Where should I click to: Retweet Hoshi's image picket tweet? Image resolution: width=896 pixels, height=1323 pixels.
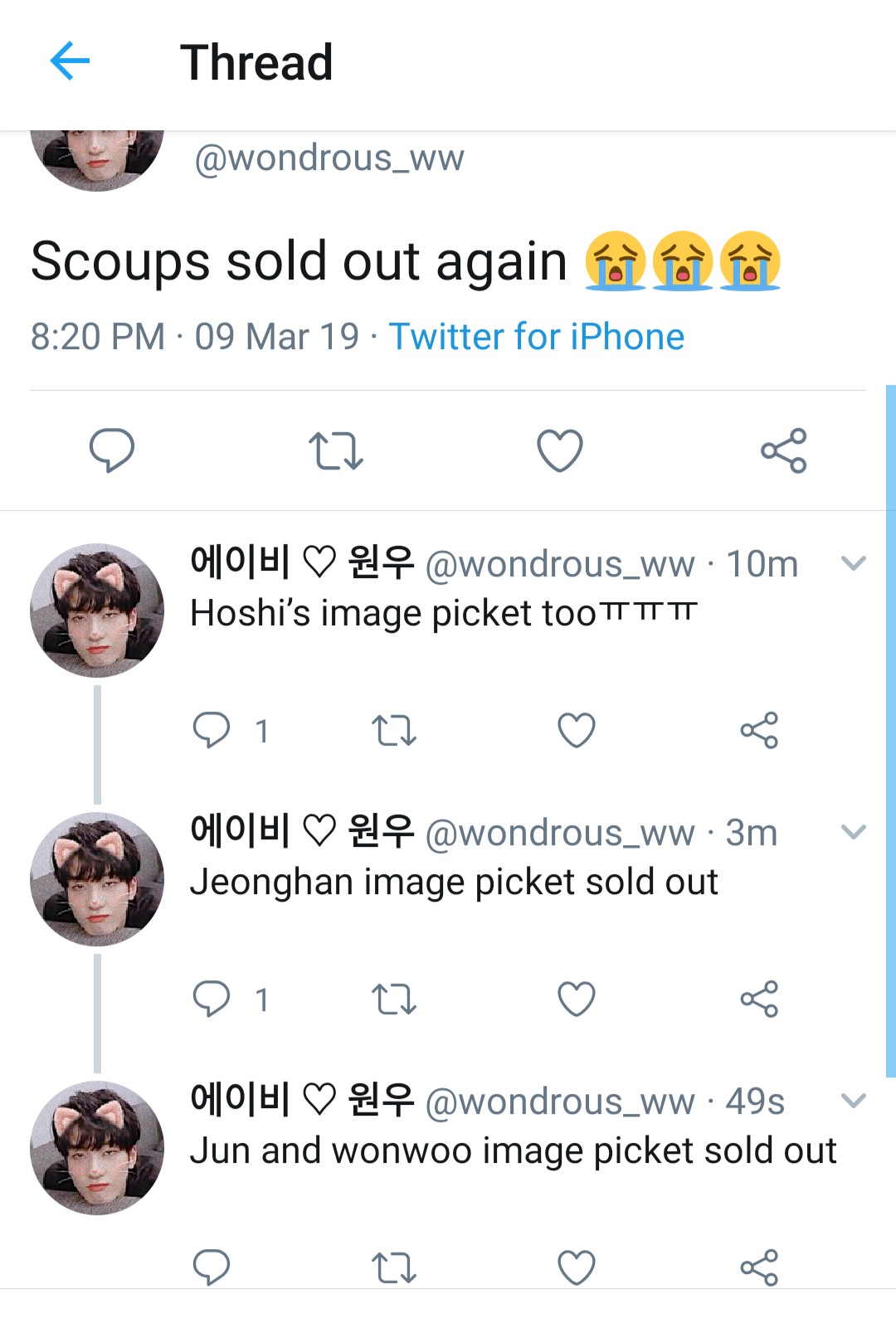click(x=393, y=731)
